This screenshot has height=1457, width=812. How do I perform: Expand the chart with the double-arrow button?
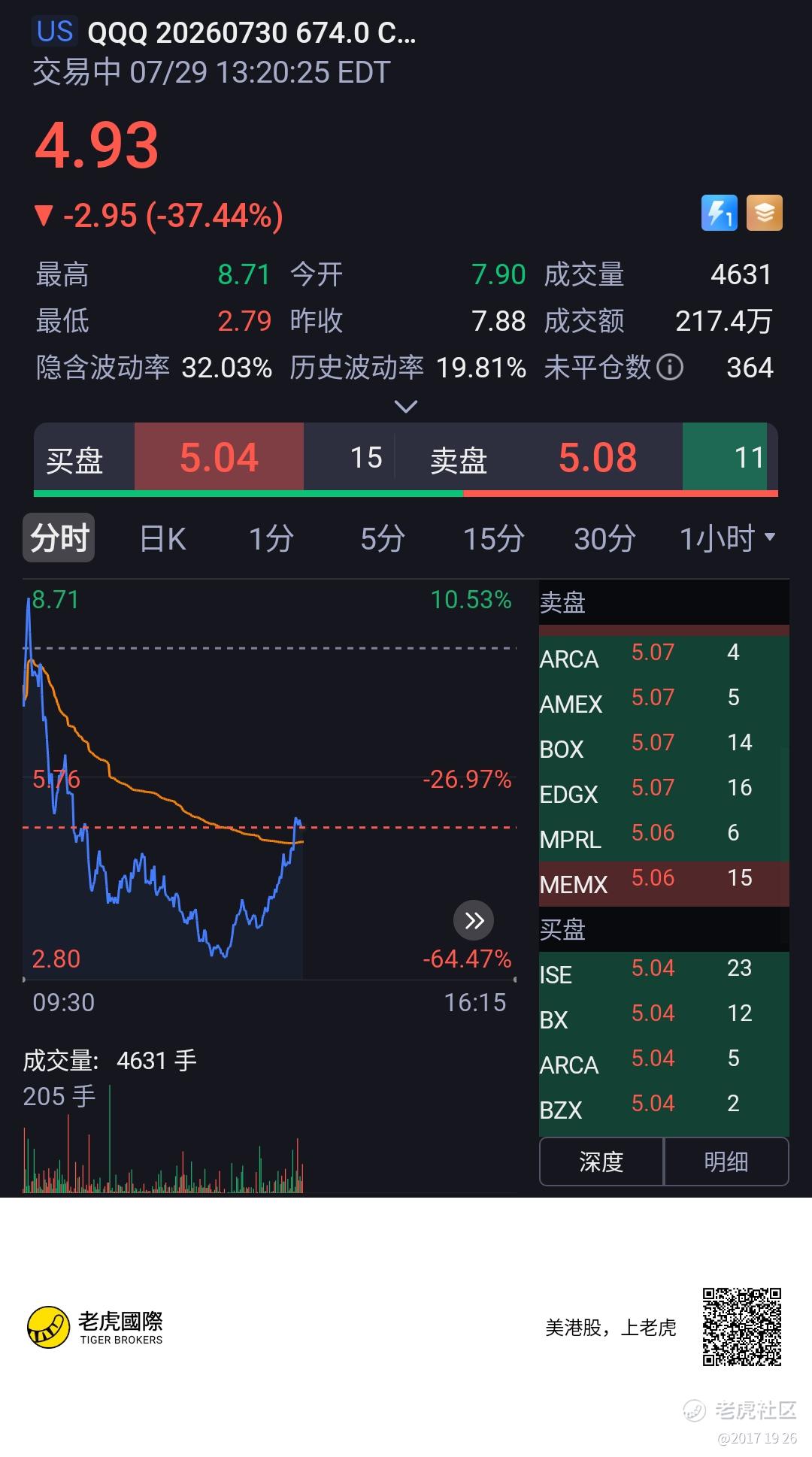pyautogui.click(x=474, y=920)
